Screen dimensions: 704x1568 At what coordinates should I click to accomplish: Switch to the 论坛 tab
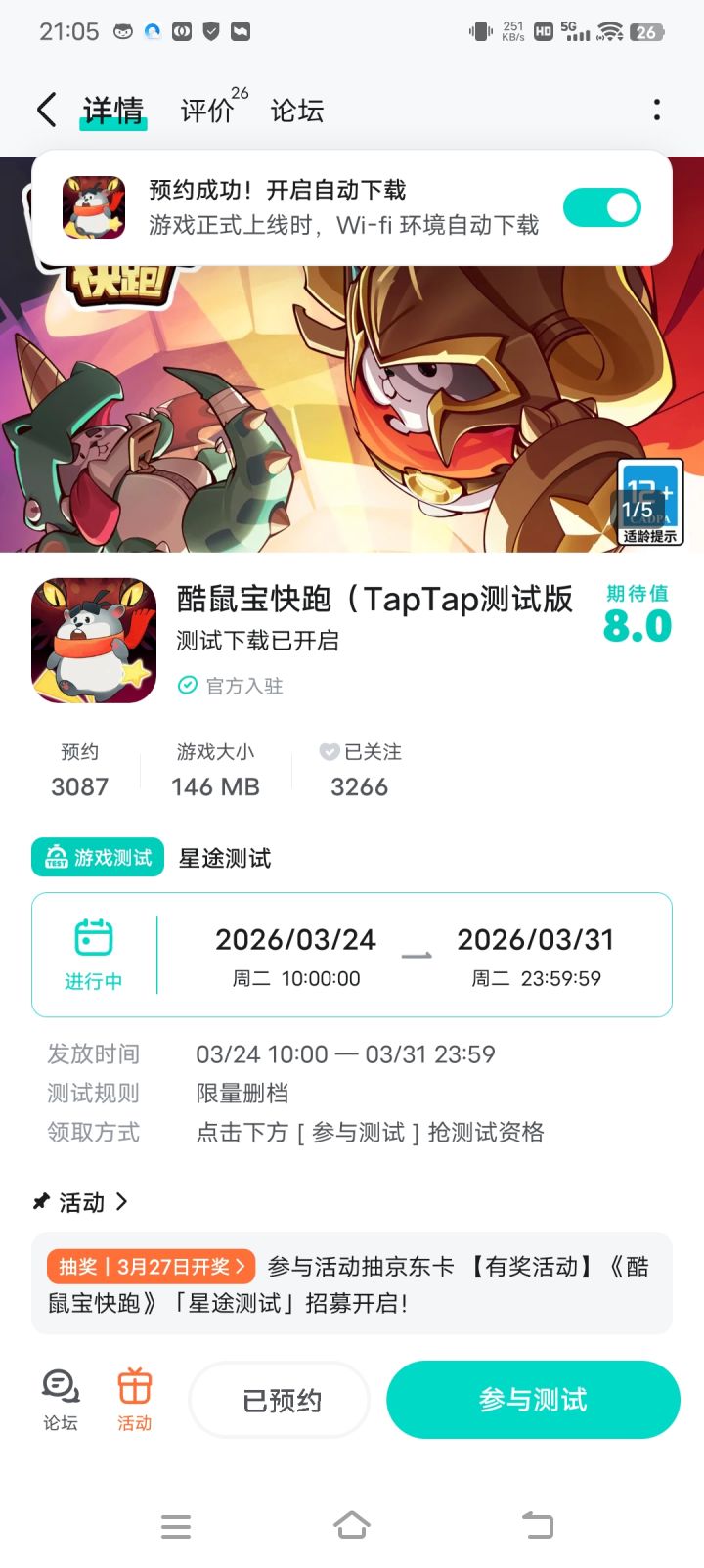(298, 111)
